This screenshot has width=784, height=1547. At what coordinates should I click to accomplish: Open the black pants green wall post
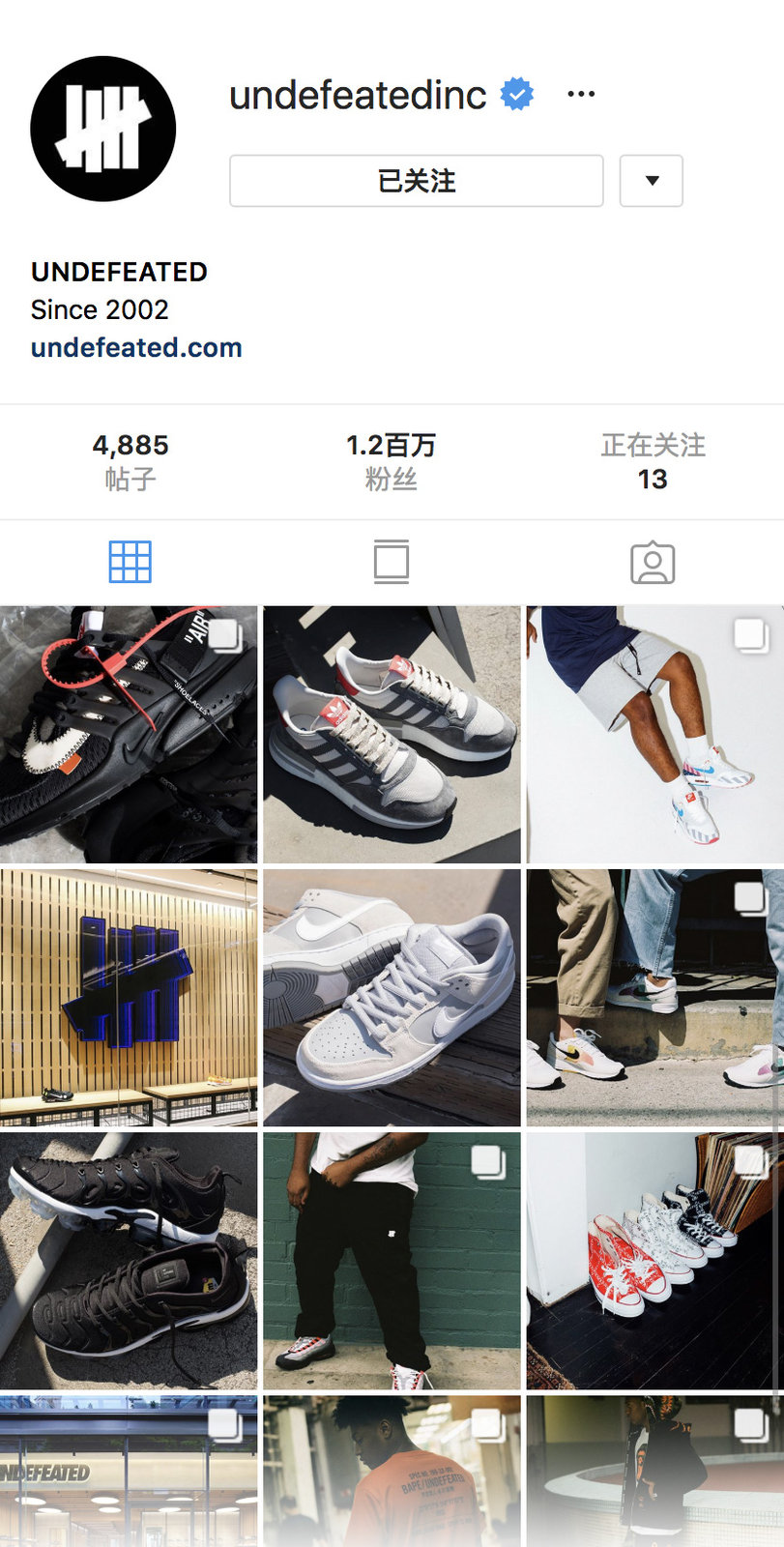click(392, 1261)
